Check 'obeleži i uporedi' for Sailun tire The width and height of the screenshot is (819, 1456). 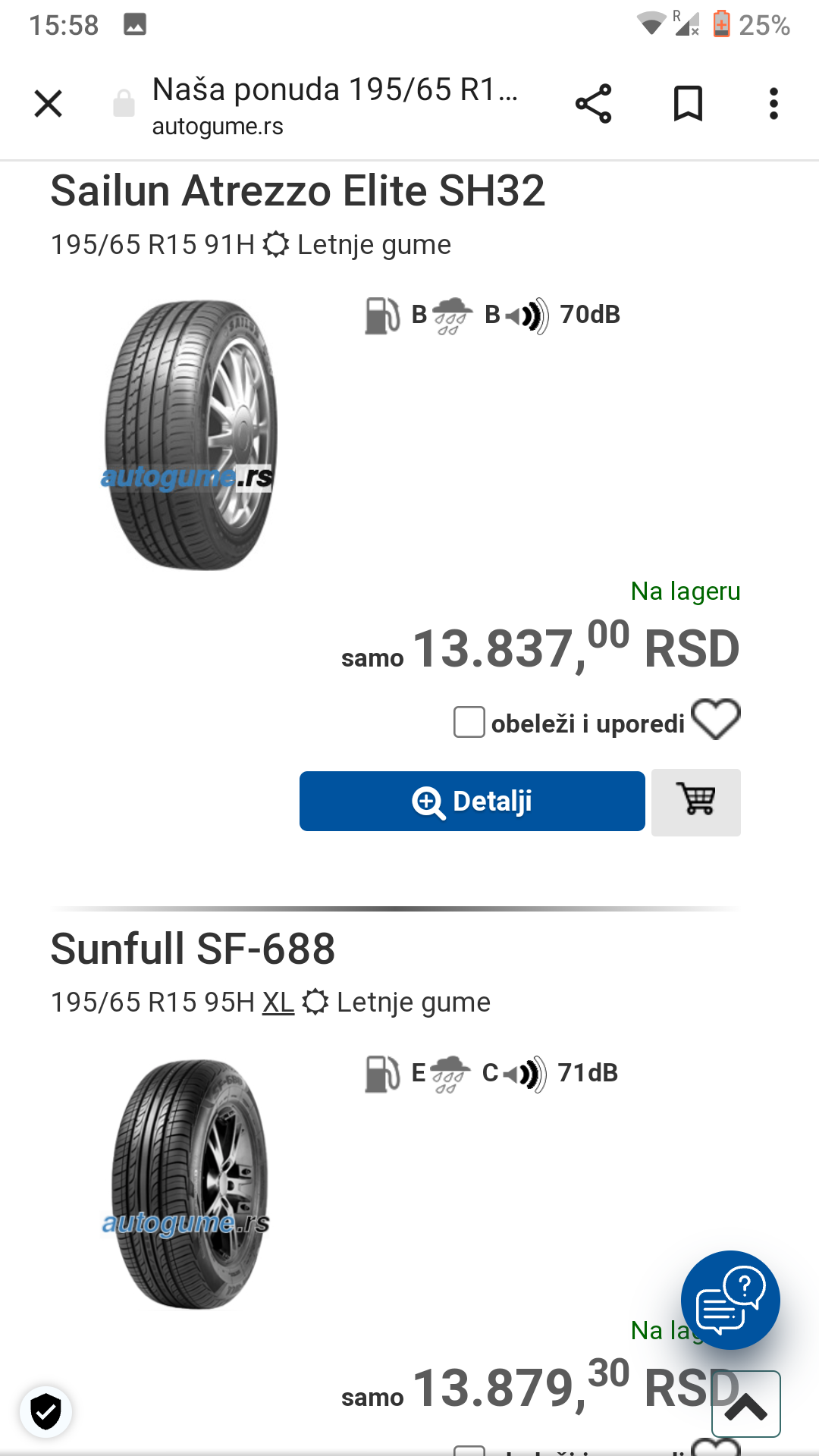click(469, 722)
